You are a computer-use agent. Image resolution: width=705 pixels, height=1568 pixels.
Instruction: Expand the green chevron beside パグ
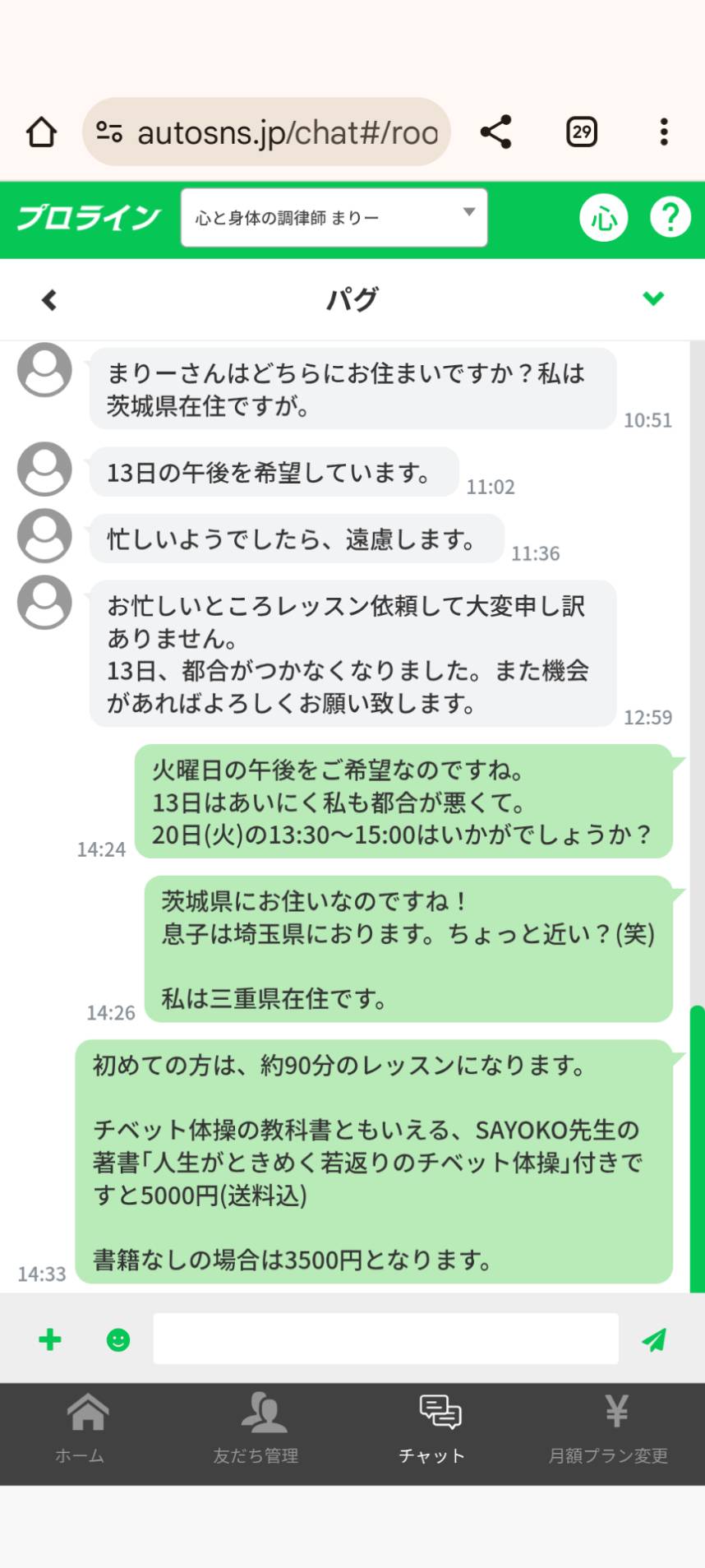tap(653, 298)
